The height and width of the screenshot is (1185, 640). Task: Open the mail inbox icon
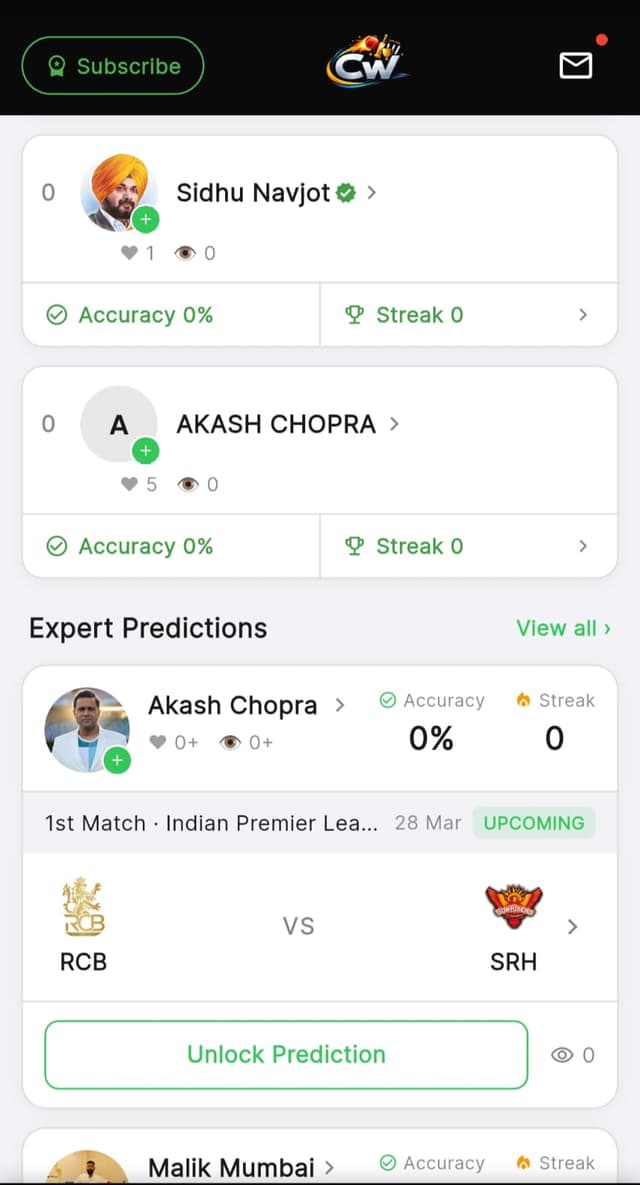click(575, 65)
